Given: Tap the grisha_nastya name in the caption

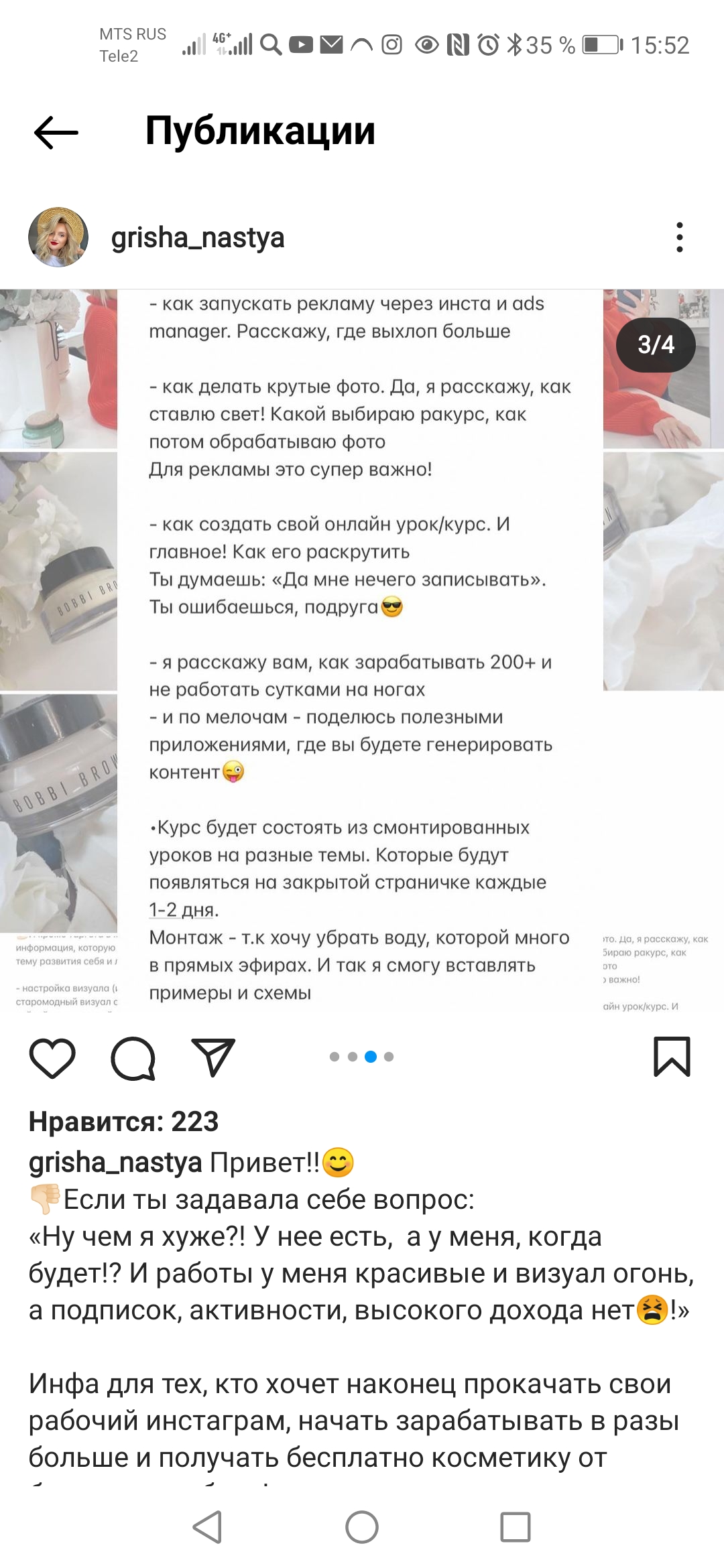Looking at the screenshot, I should 115,1163.
